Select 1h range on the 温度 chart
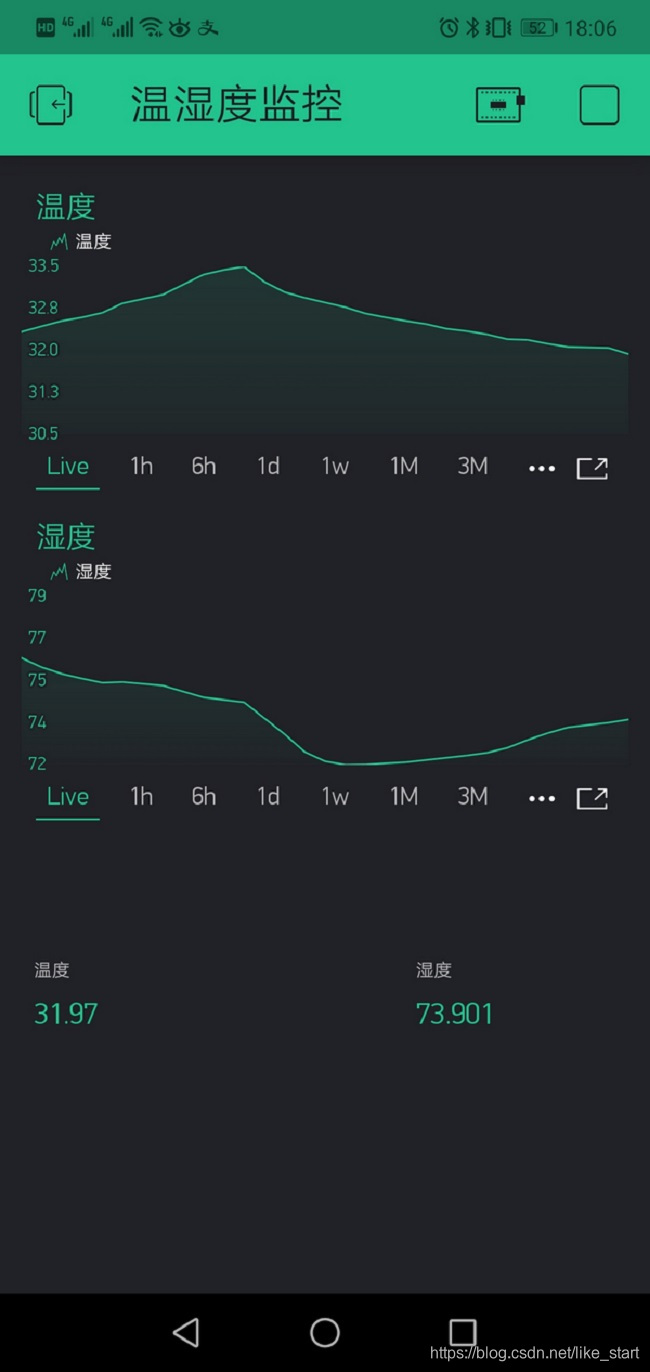The image size is (650, 1372). (x=142, y=466)
